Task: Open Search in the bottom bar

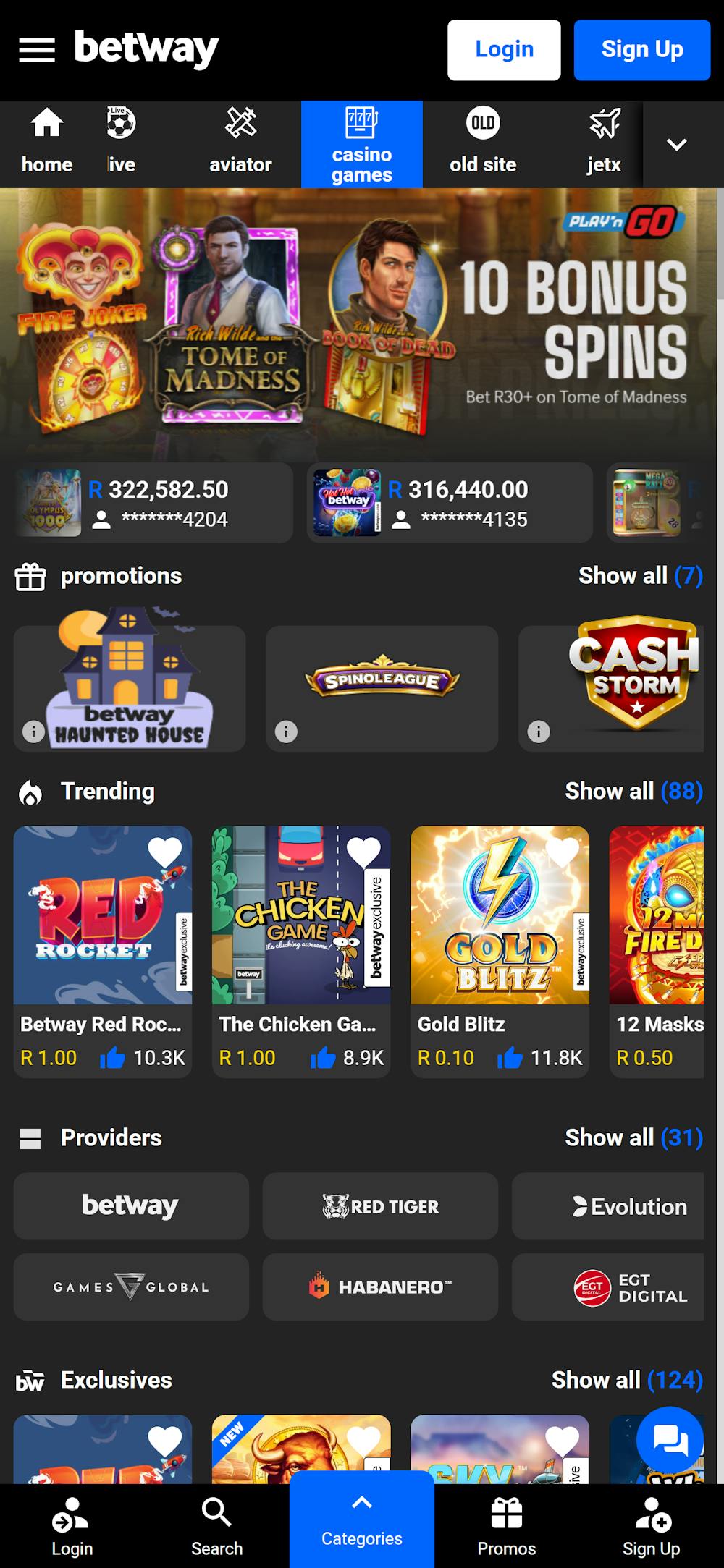Action: click(x=216, y=1525)
